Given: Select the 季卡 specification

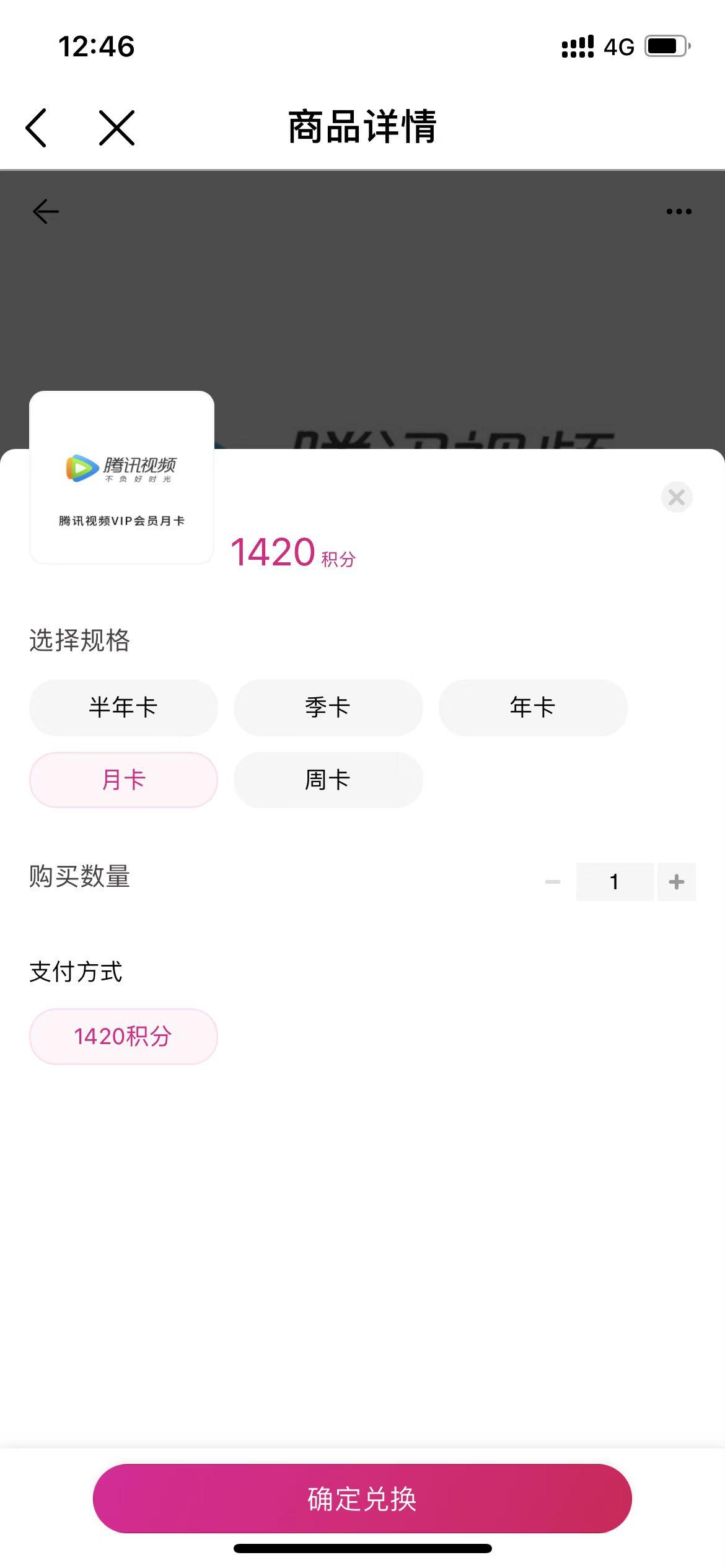Looking at the screenshot, I should (328, 707).
